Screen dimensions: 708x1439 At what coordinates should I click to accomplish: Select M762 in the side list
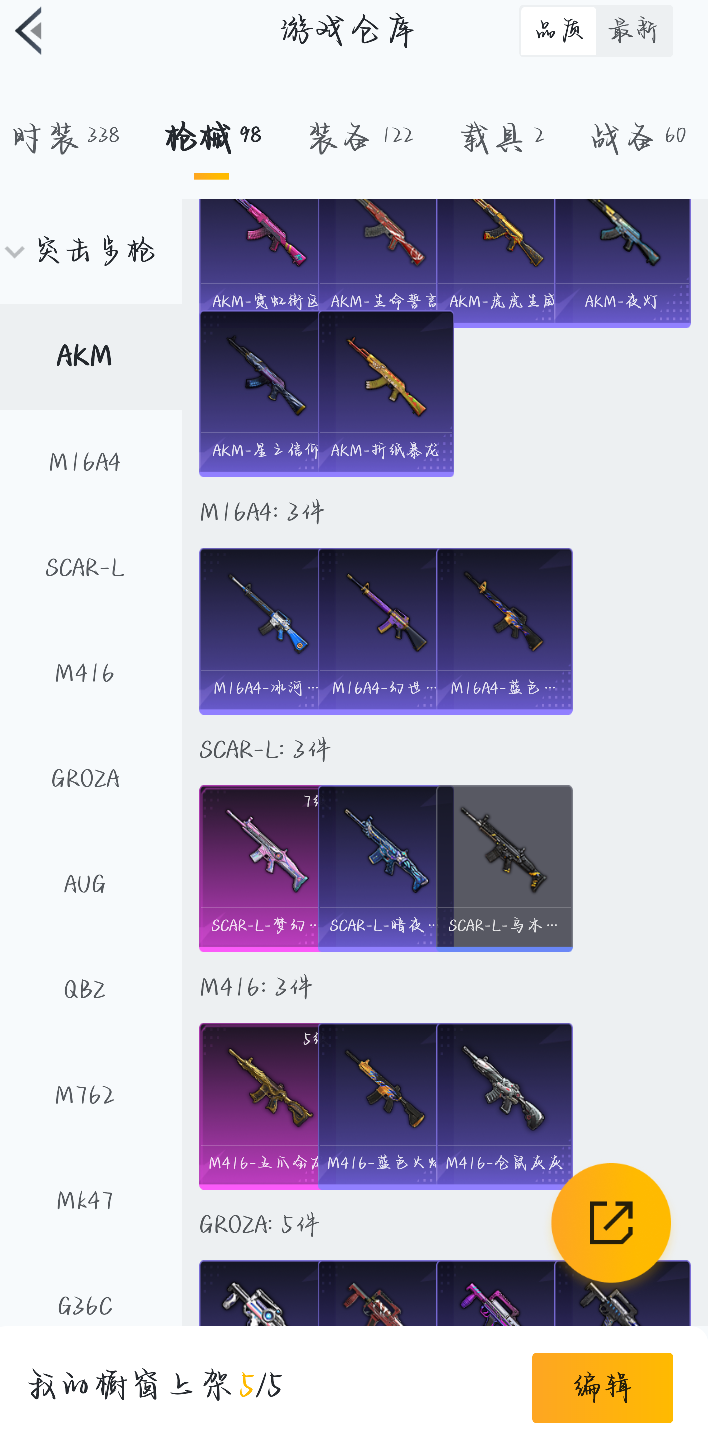[85, 1095]
